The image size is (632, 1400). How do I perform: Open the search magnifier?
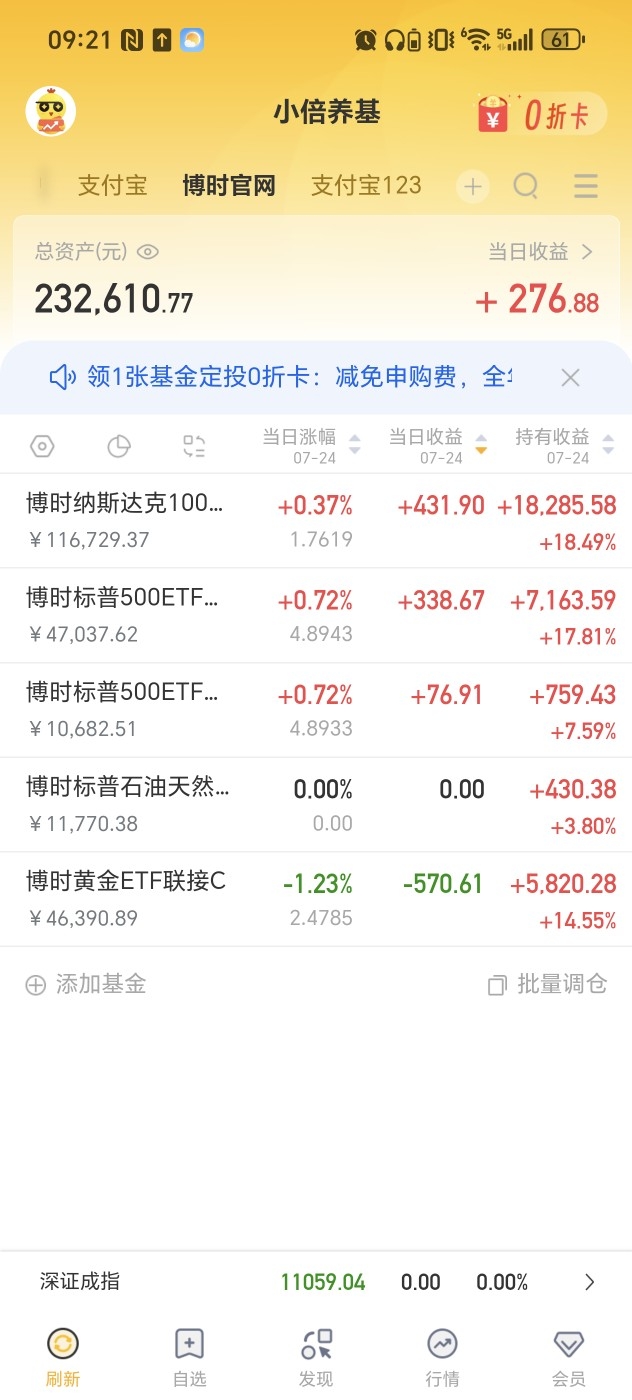click(x=526, y=186)
